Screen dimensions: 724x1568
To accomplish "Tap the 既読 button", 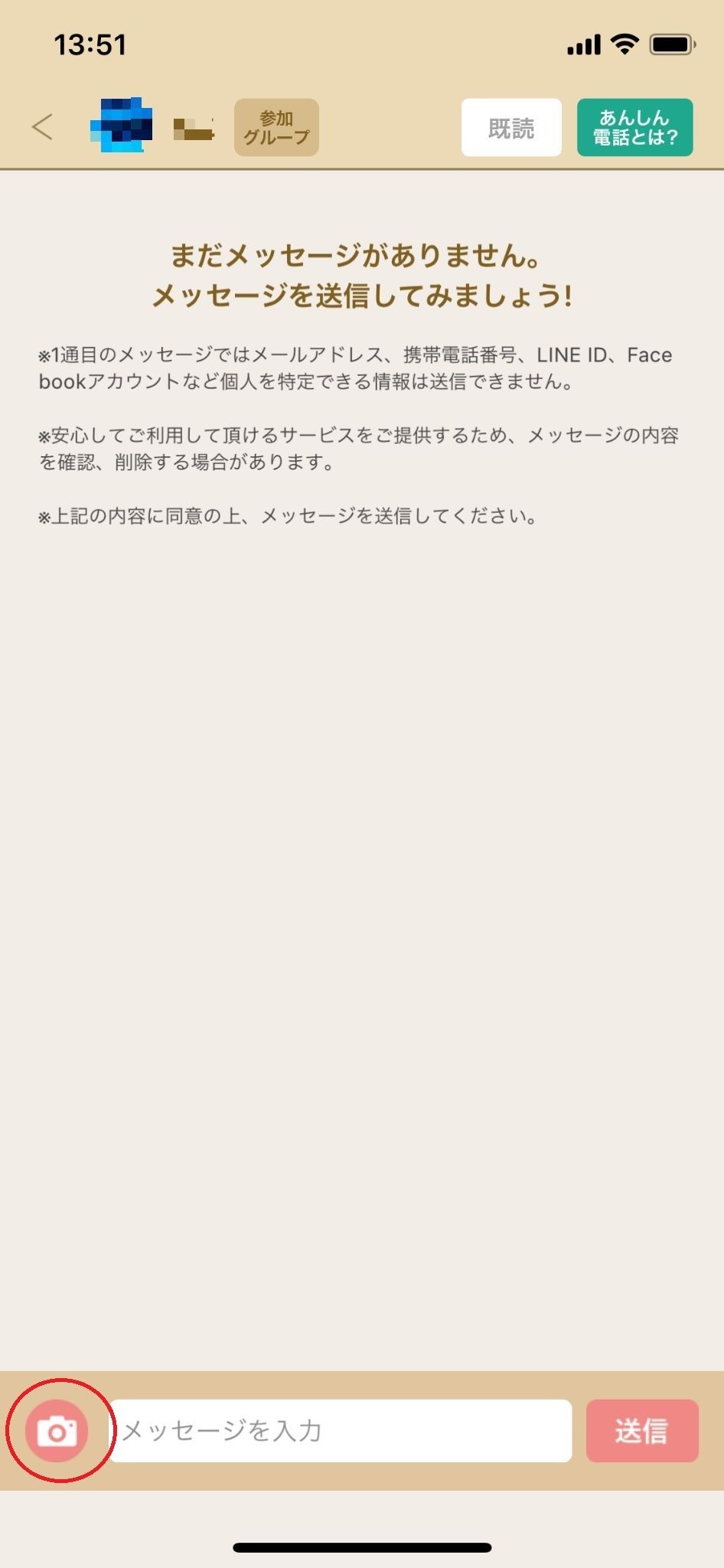I will pos(511,128).
